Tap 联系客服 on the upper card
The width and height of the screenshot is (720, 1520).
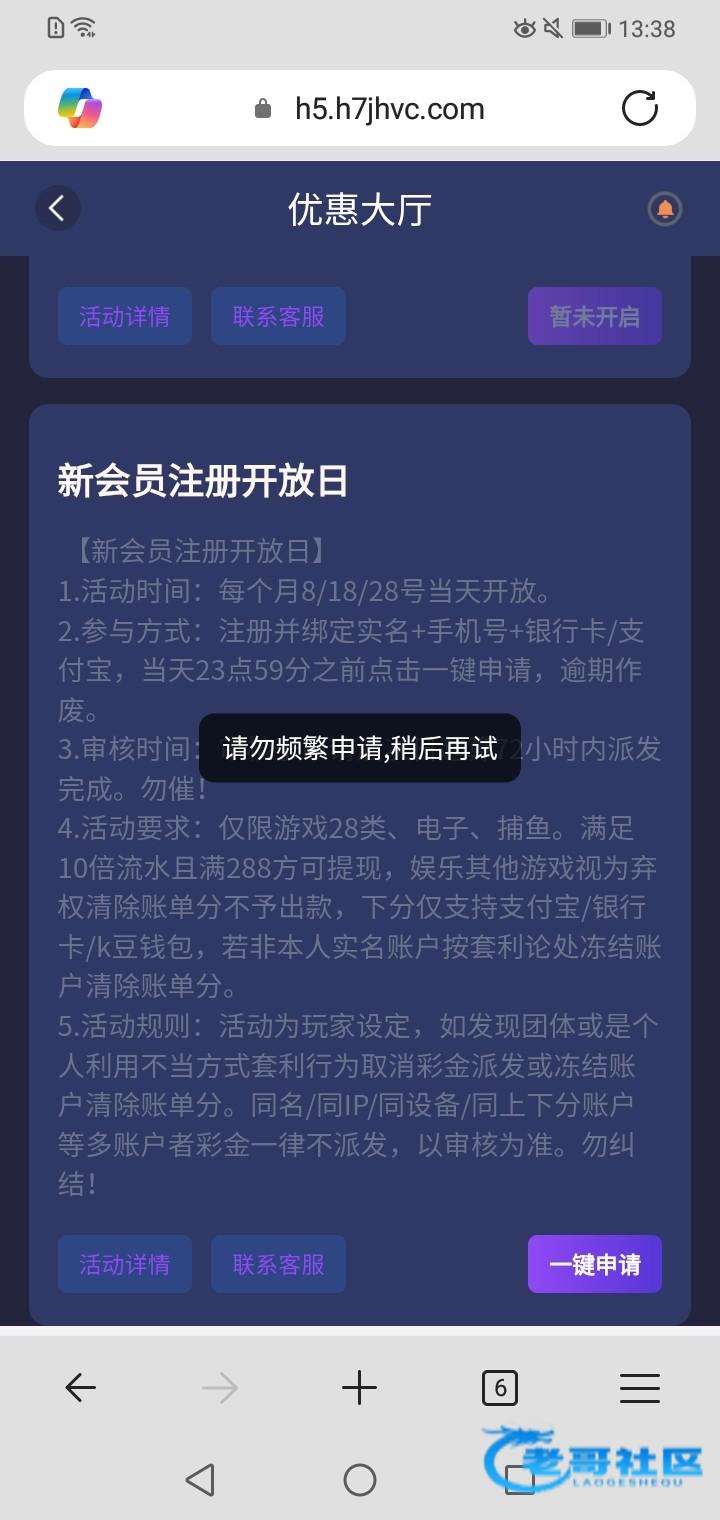[278, 316]
